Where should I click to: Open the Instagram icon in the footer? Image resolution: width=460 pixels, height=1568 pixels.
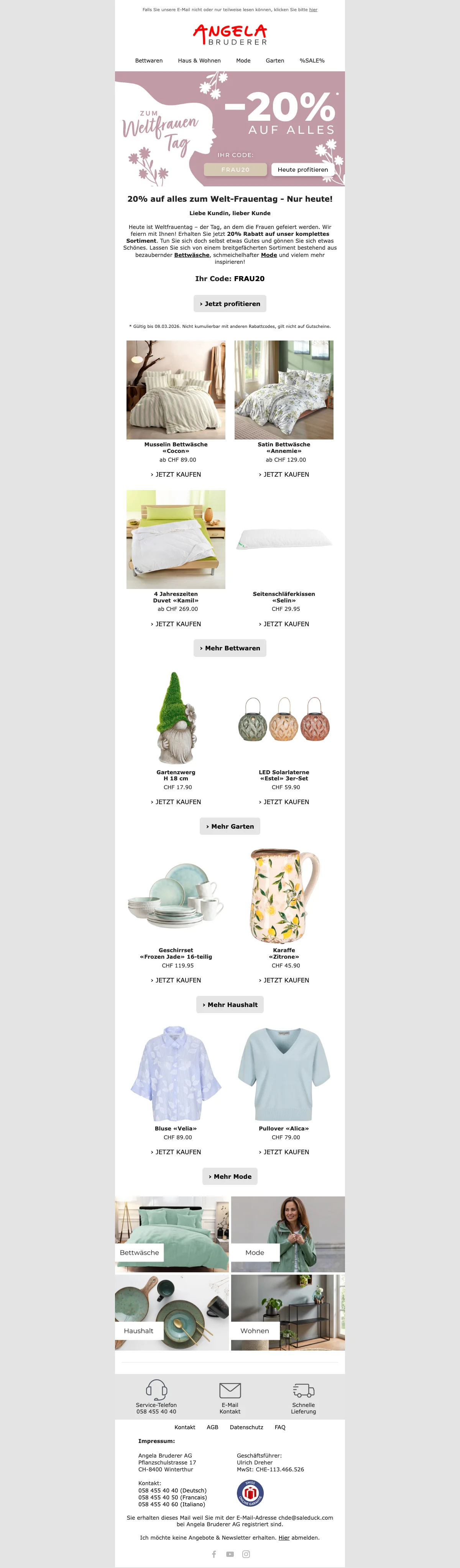246,1554
